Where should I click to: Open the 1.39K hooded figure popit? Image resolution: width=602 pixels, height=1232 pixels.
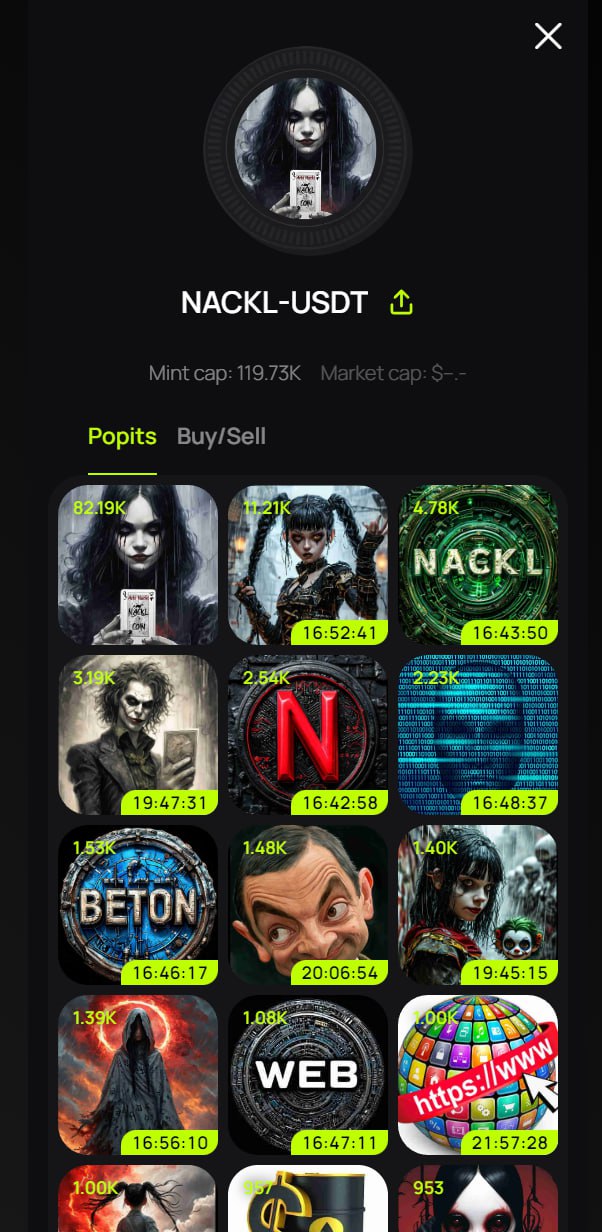point(138,1075)
